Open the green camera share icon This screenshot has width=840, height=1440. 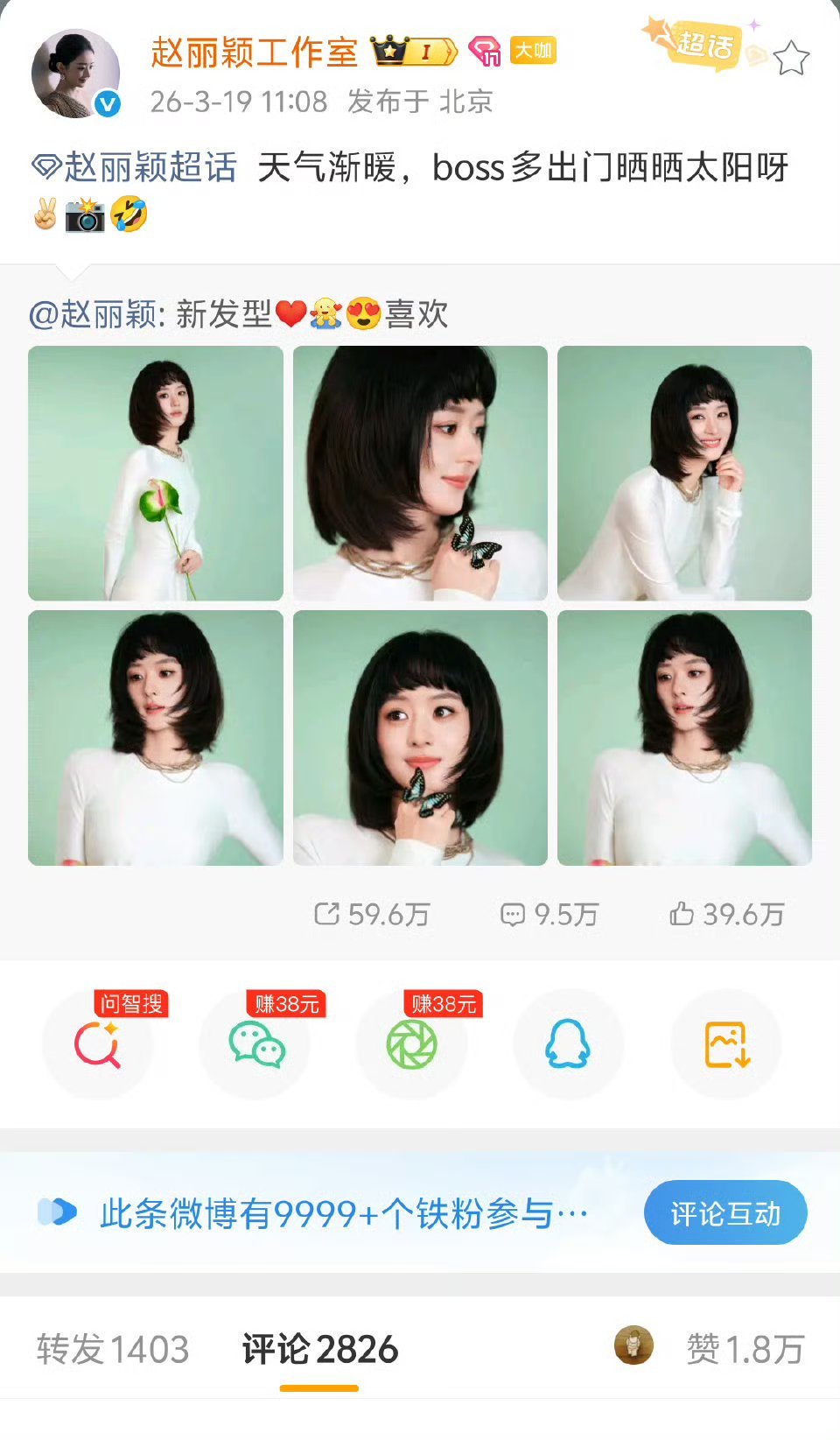411,1044
